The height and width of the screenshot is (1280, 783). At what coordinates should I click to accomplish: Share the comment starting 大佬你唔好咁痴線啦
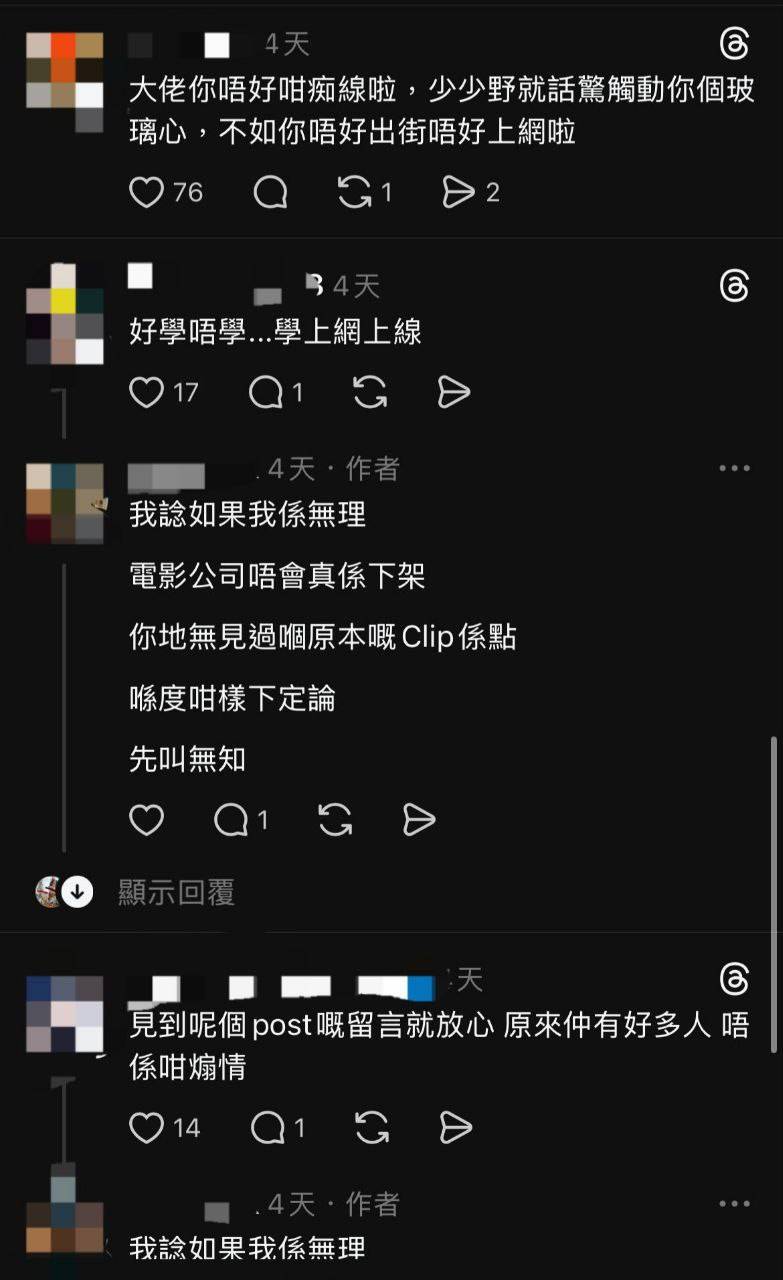[x=458, y=192]
